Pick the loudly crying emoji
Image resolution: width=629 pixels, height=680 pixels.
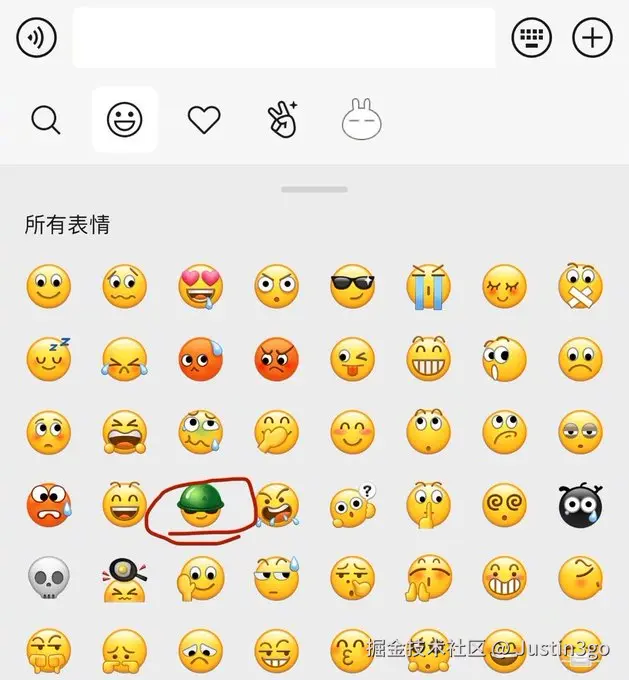coord(429,288)
